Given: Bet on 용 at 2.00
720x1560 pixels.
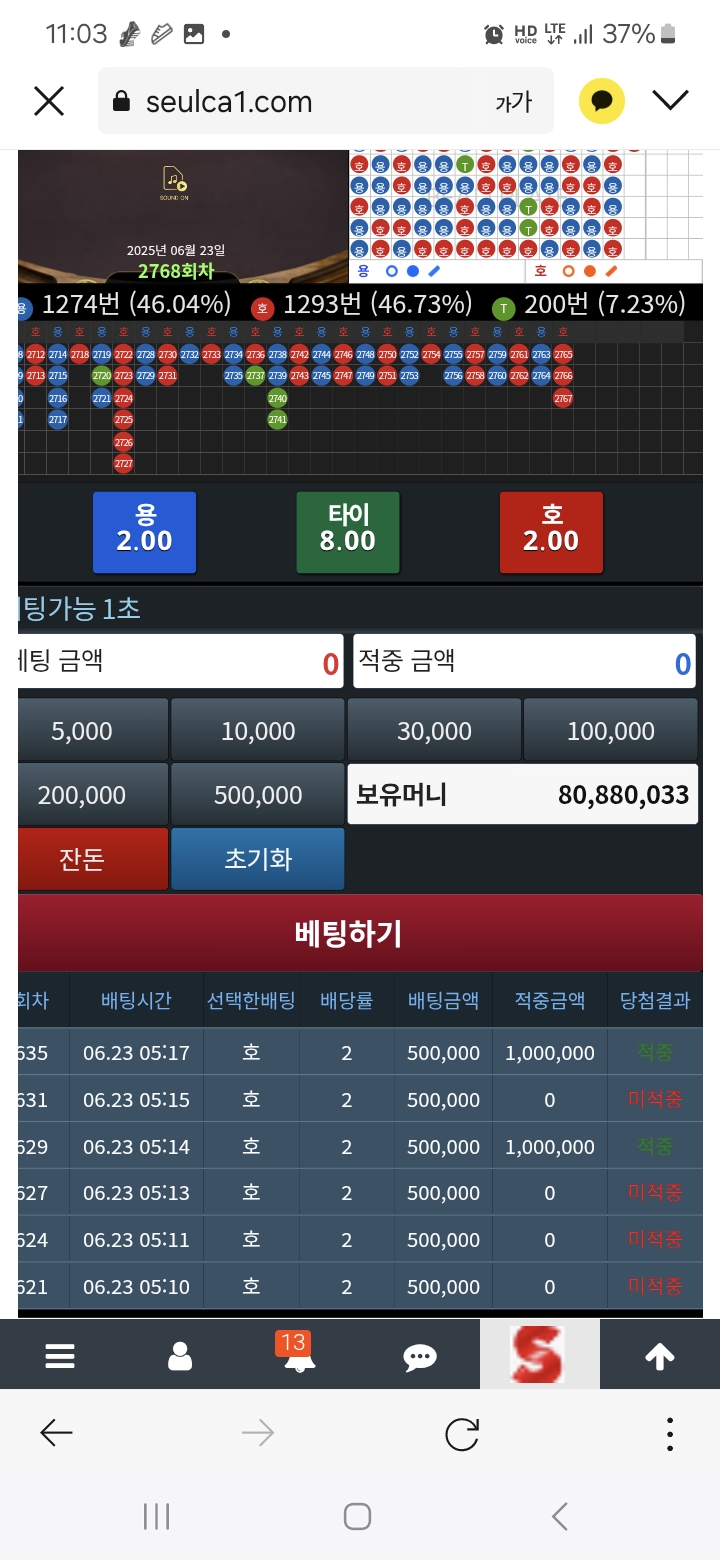Looking at the screenshot, I should pyautogui.click(x=144, y=531).
